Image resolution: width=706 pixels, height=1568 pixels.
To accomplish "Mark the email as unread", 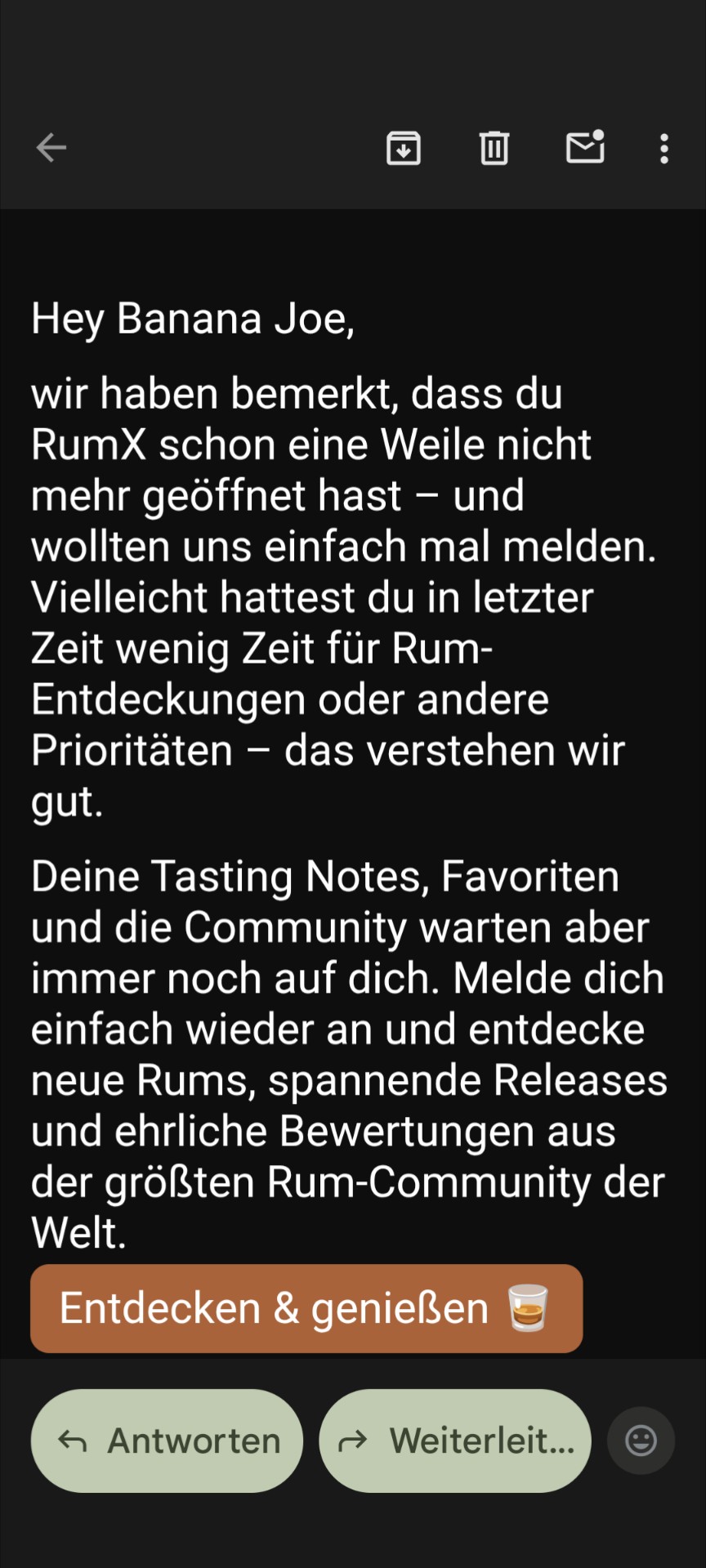I will 585,147.
